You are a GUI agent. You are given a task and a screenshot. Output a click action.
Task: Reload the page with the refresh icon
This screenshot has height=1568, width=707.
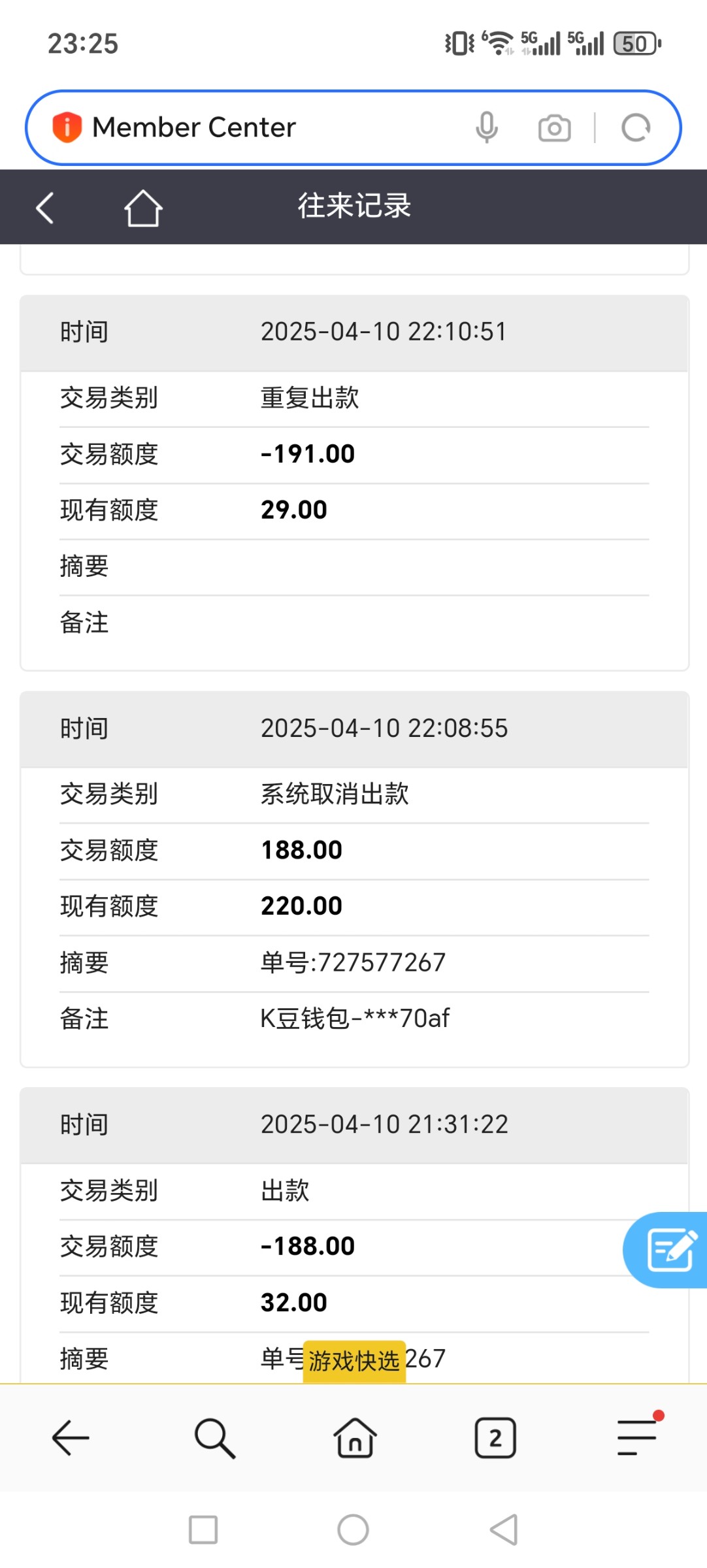pyautogui.click(x=636, y=127)
